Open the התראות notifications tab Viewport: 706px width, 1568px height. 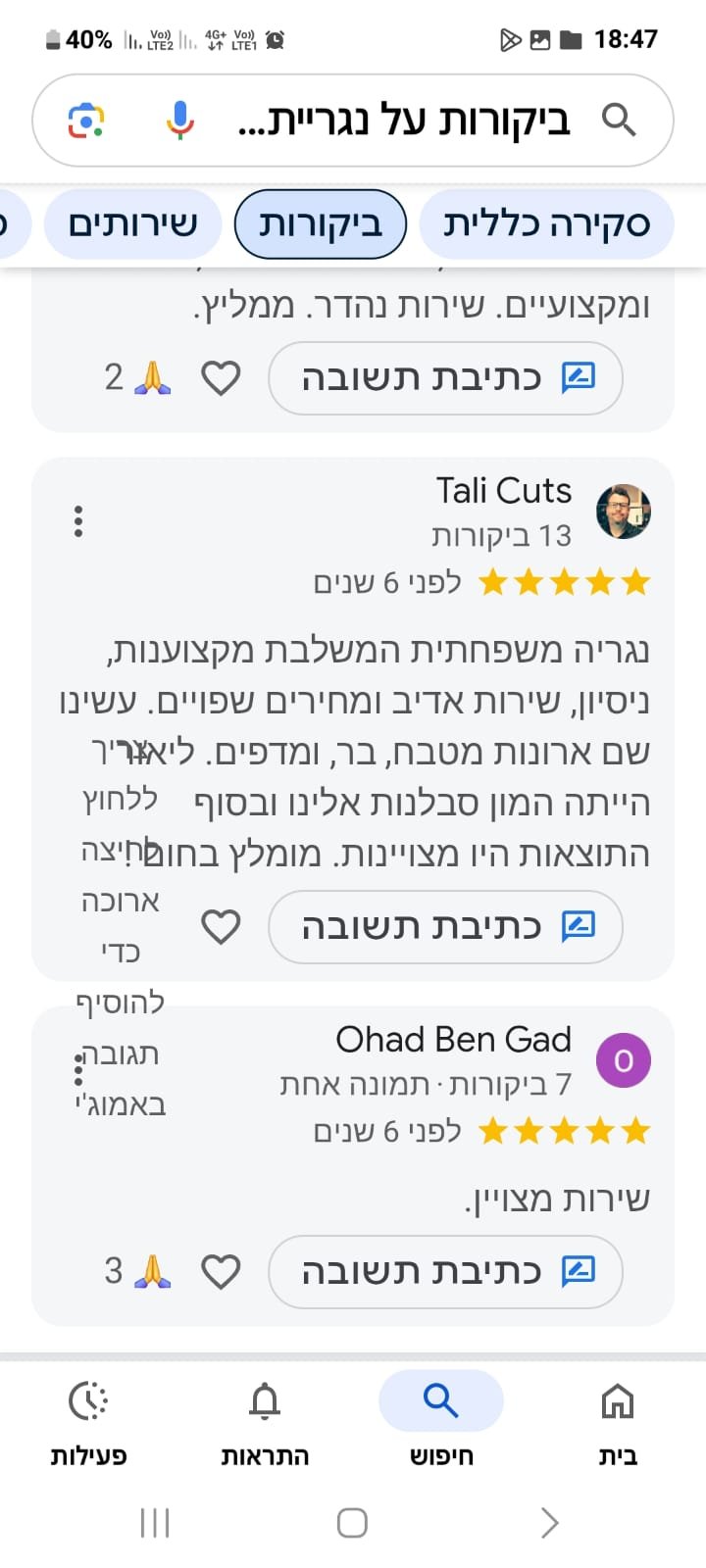coord(265,1419)
